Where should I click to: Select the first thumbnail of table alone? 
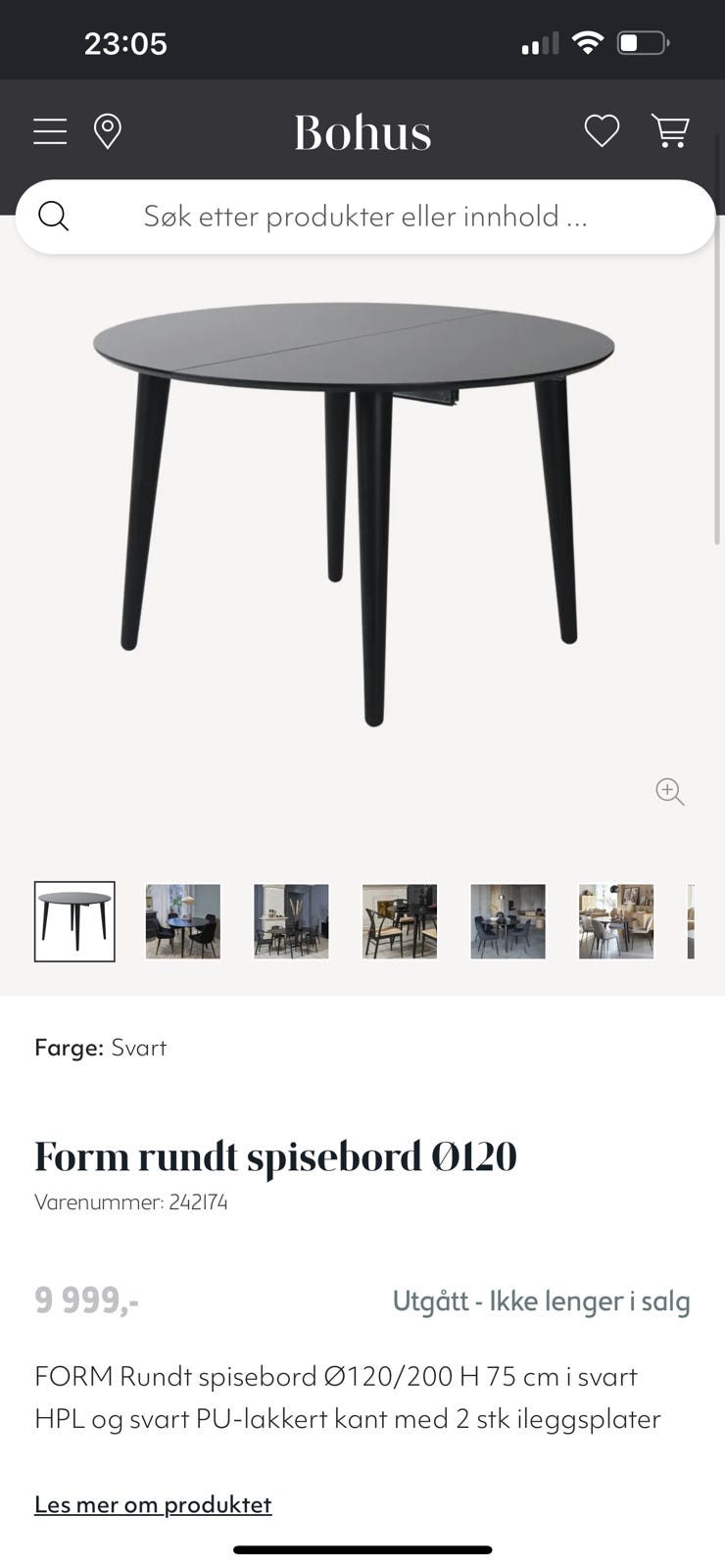click(74, 921)
